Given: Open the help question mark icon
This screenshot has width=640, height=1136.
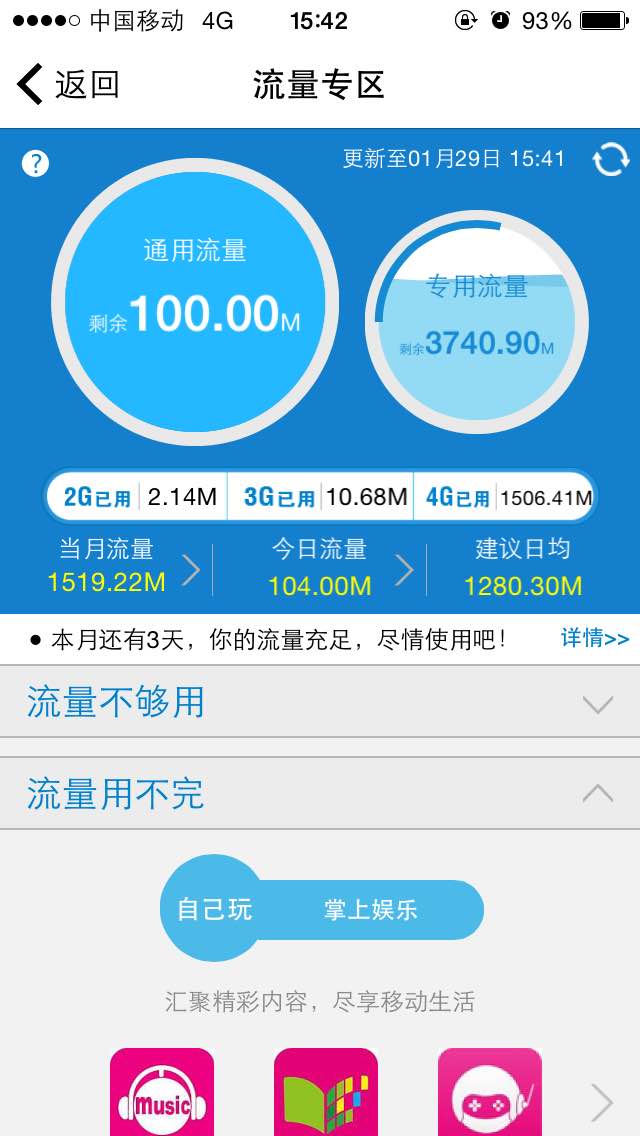Looking at the screenshot, I should tap(35, 164).
